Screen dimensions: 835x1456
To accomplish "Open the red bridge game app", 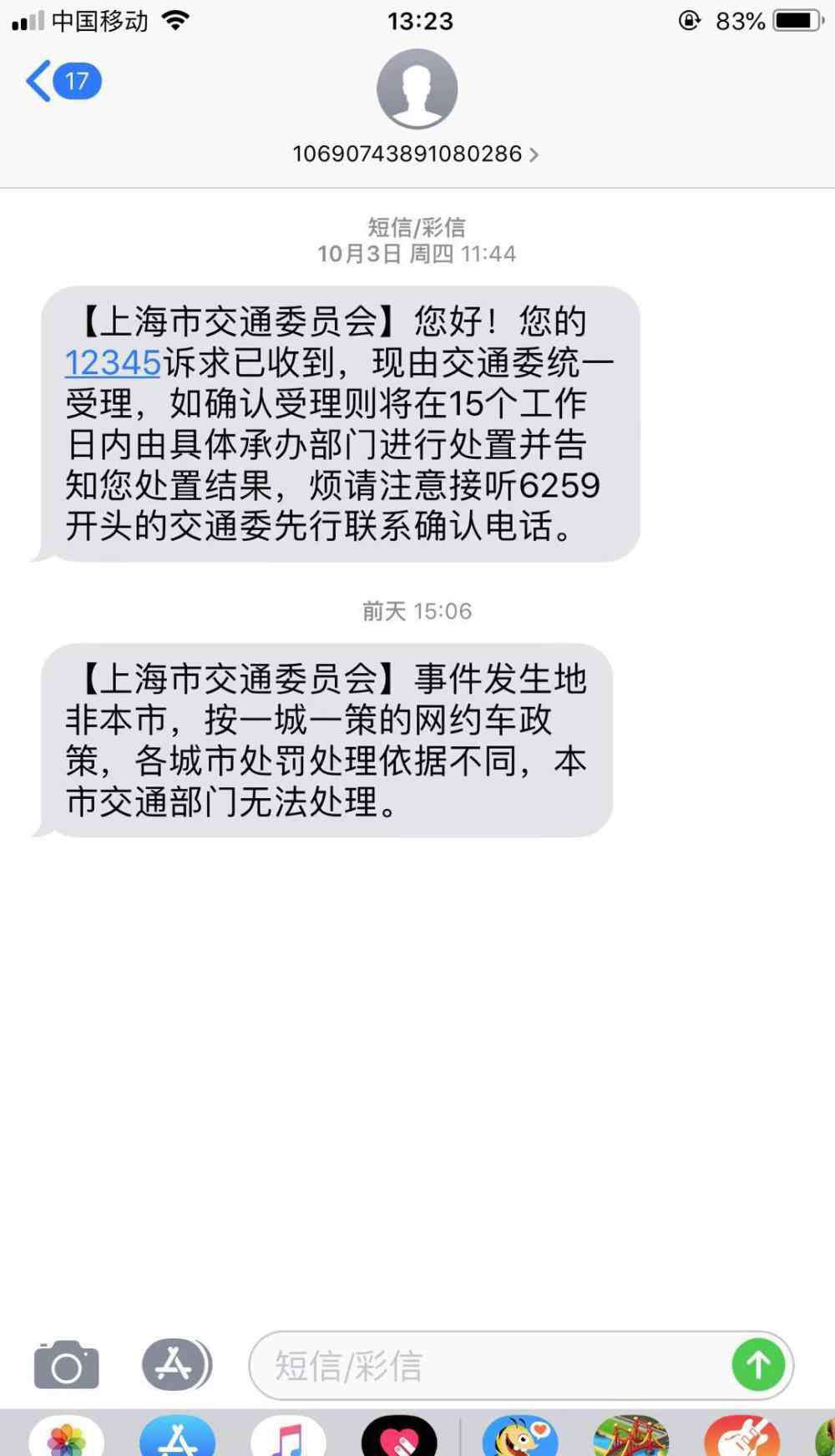I will point(630,1438).
